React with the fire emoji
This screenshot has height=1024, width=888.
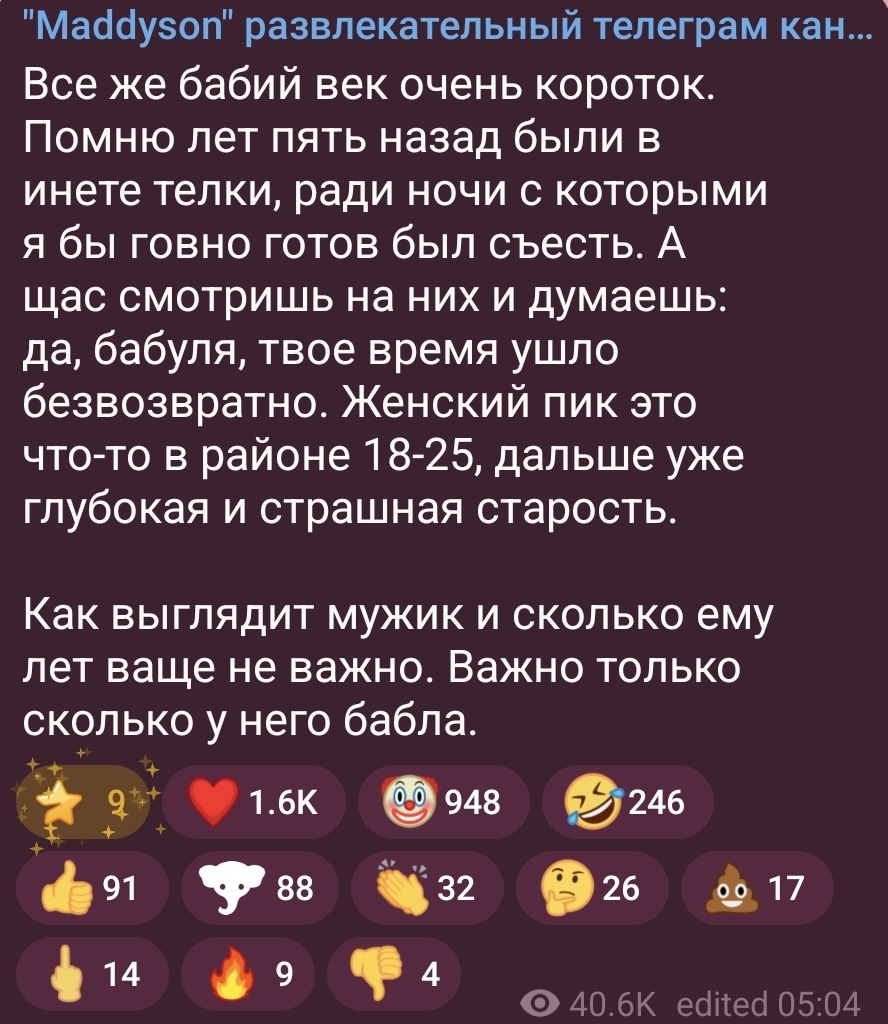tap(249, 971)
